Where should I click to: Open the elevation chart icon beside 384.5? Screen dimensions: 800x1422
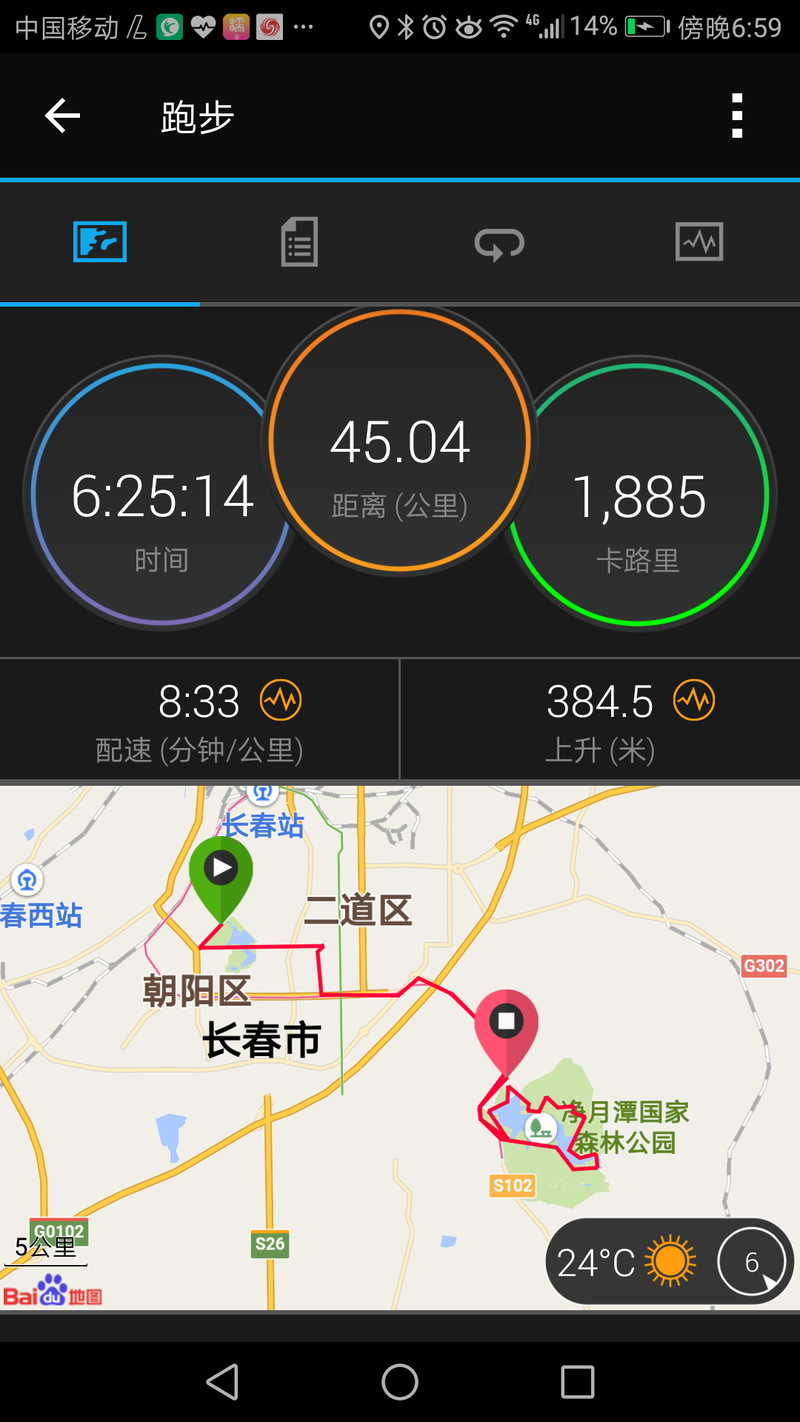point(694,700)
